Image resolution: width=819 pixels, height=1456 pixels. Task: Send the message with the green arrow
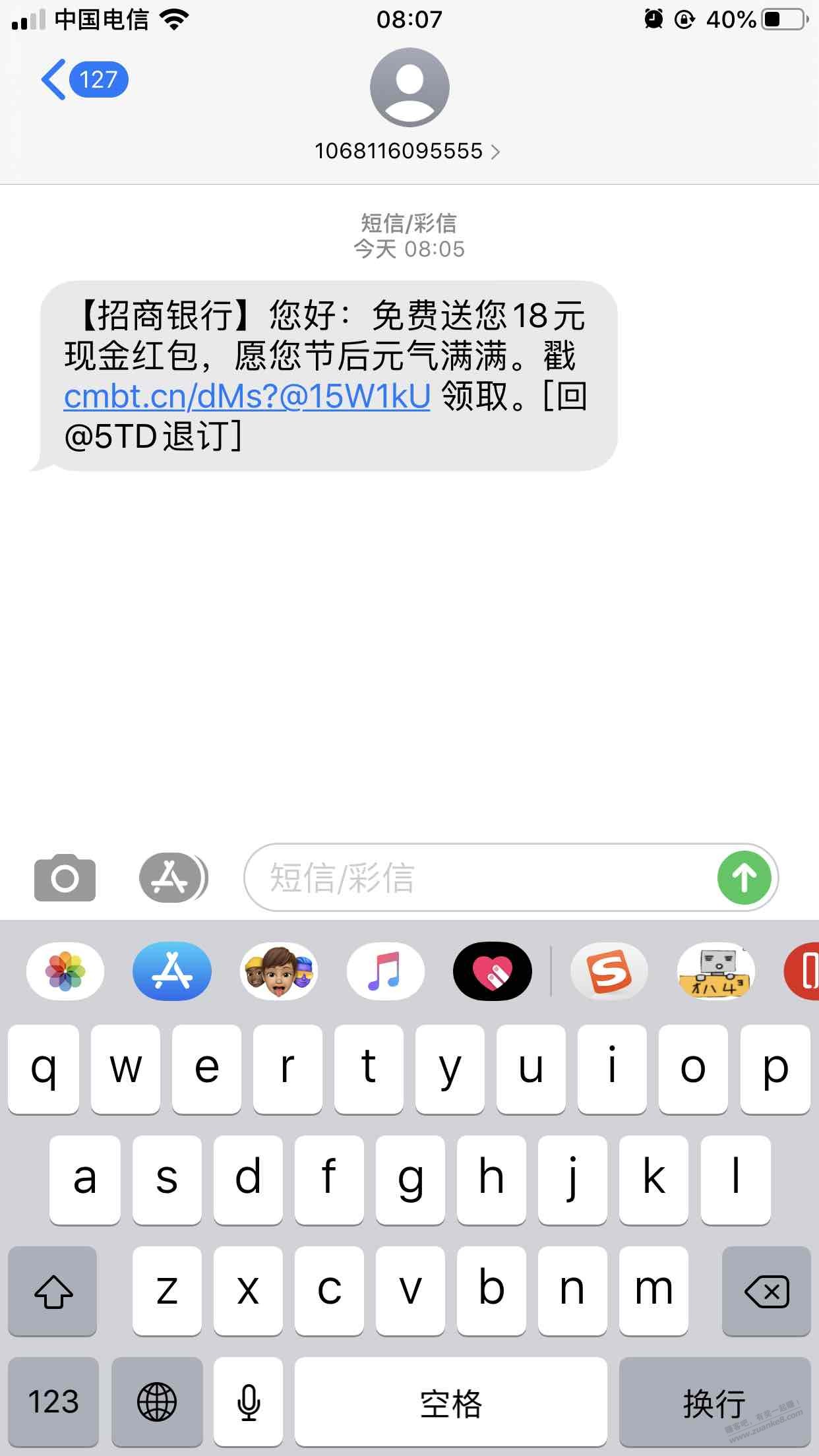tap(744, 878)
